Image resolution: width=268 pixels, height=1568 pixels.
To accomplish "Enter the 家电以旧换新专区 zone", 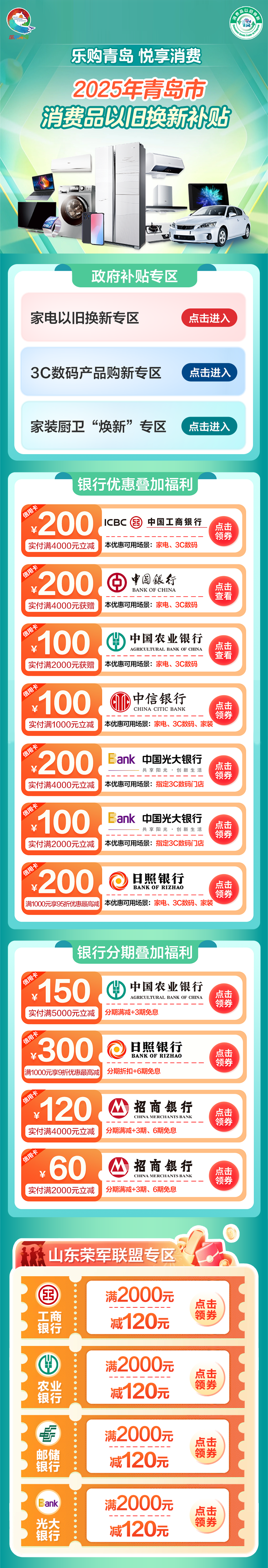I will click(x=209, y=318).
